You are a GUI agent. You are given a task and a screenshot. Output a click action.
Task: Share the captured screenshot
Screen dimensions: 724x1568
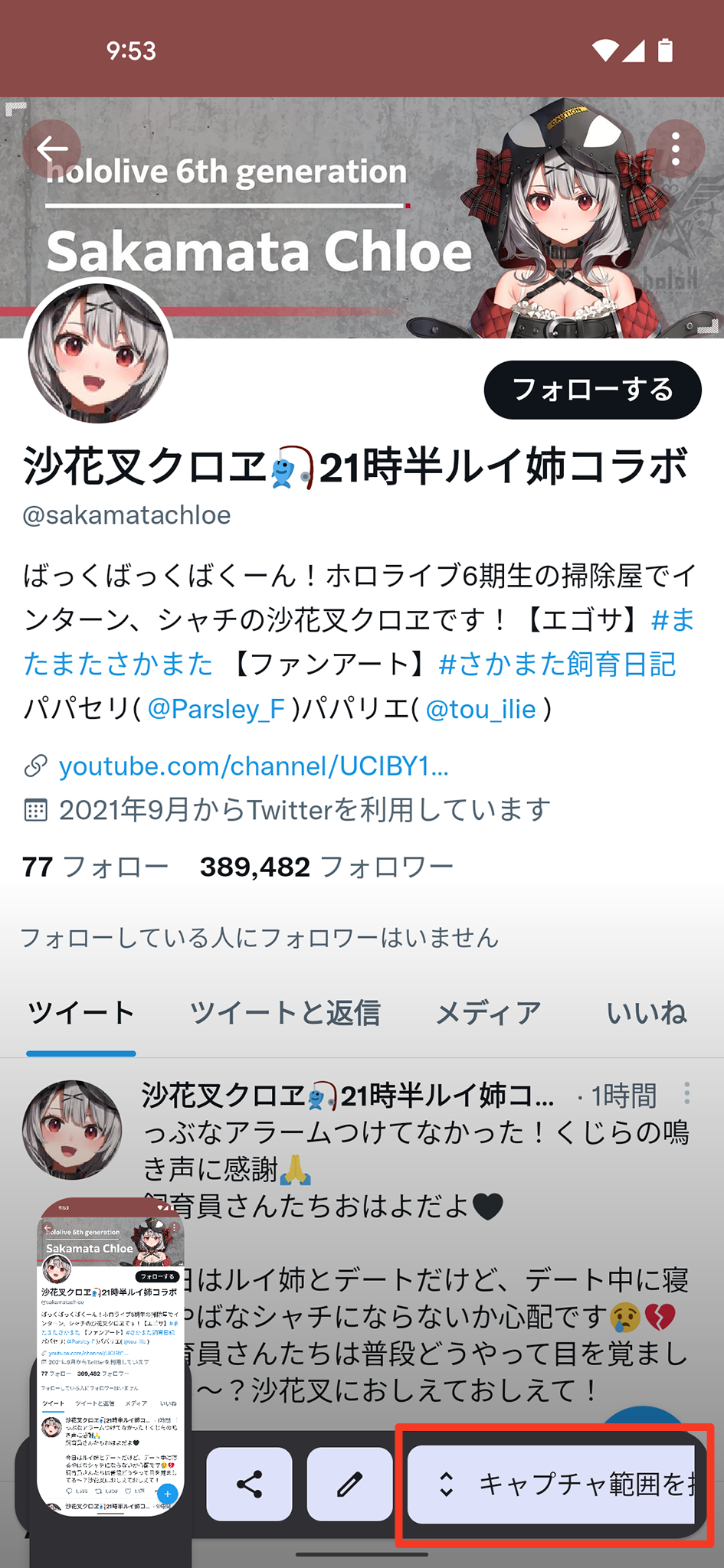pos(249,1485)
